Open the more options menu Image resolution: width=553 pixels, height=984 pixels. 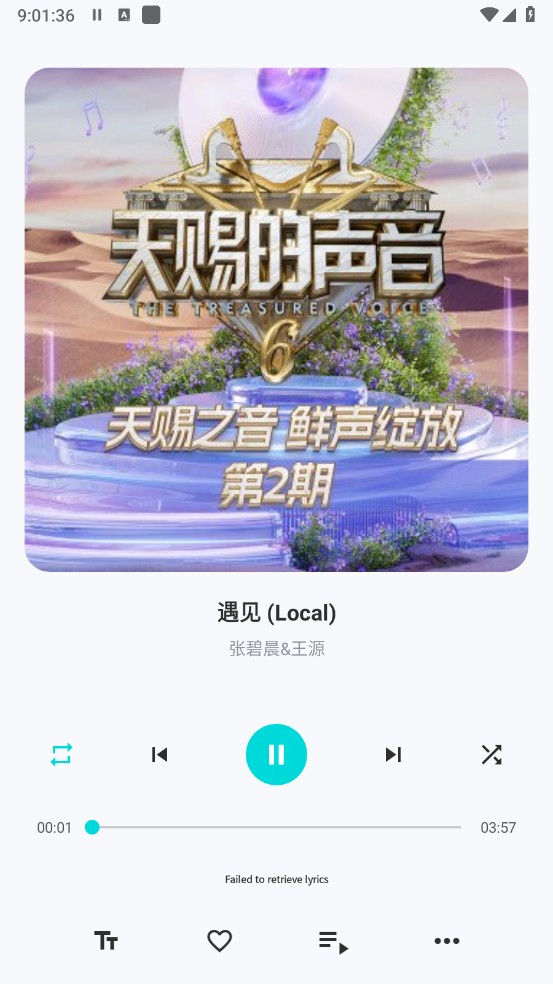coord(447,941)
